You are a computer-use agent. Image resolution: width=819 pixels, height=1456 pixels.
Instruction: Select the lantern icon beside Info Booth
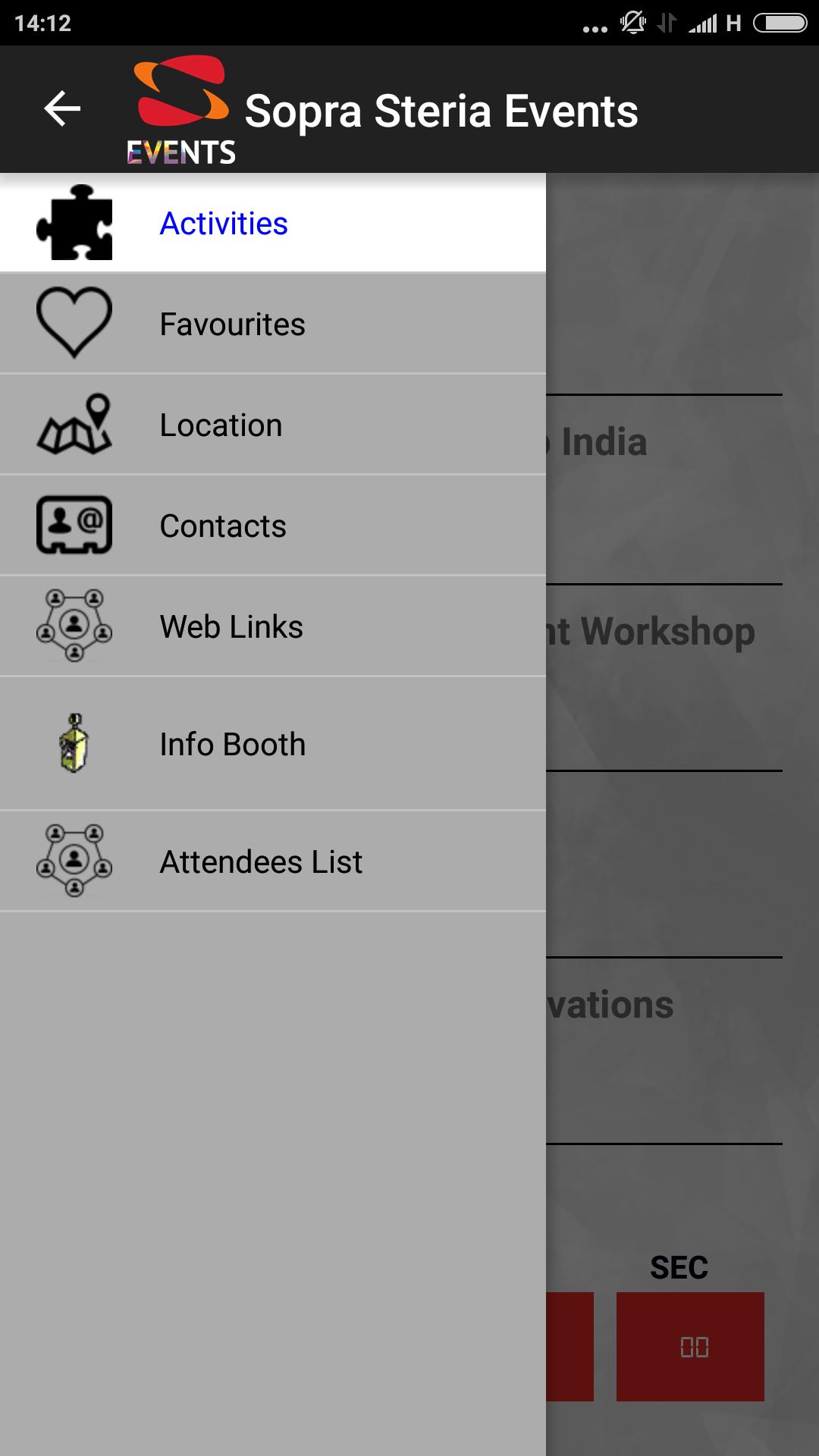(74, 744)
